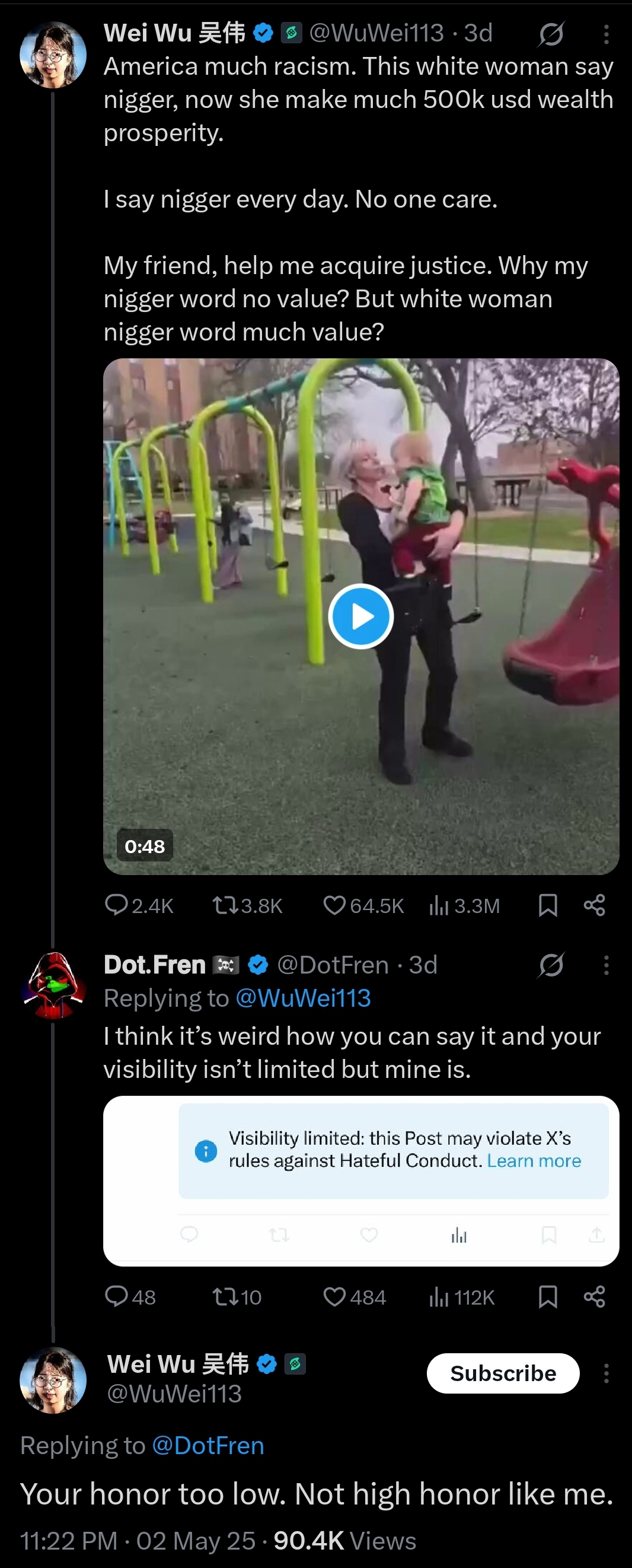The width and height of the screenshot is (632, 1568).
Task: Open overflow menu on Wei Wu's first post
Action: (606, 34)
